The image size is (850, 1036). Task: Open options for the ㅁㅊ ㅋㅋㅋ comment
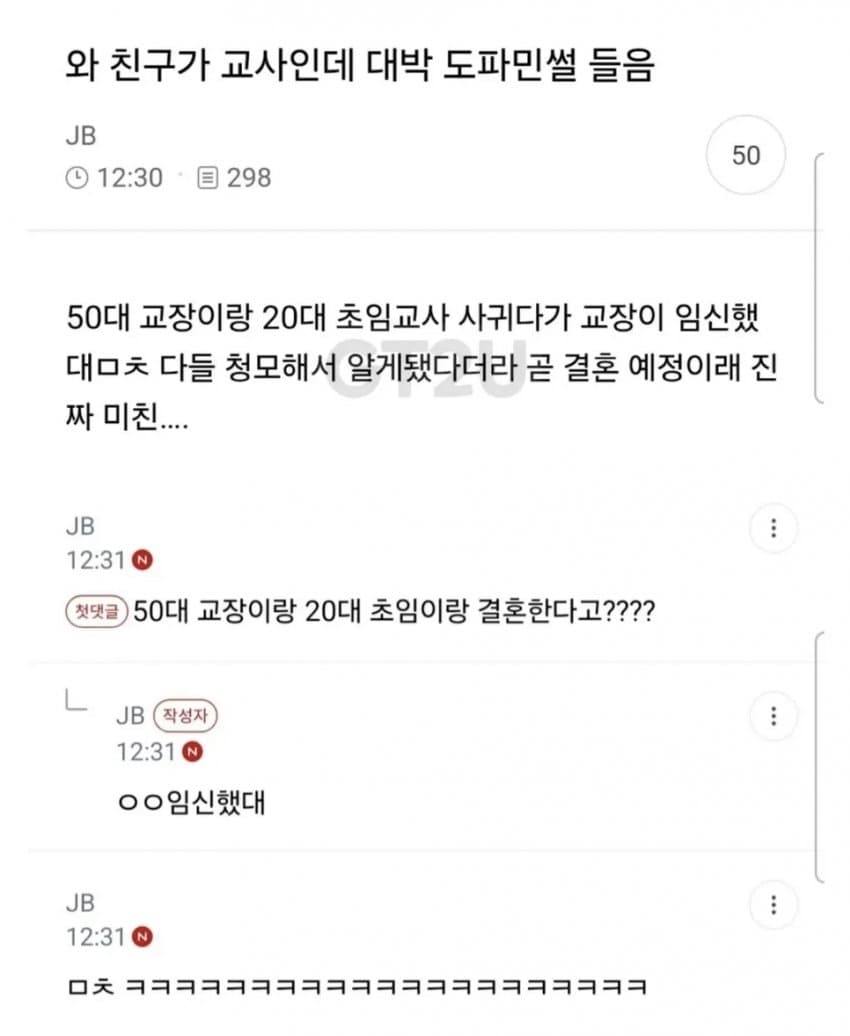[x=773, y=905]
